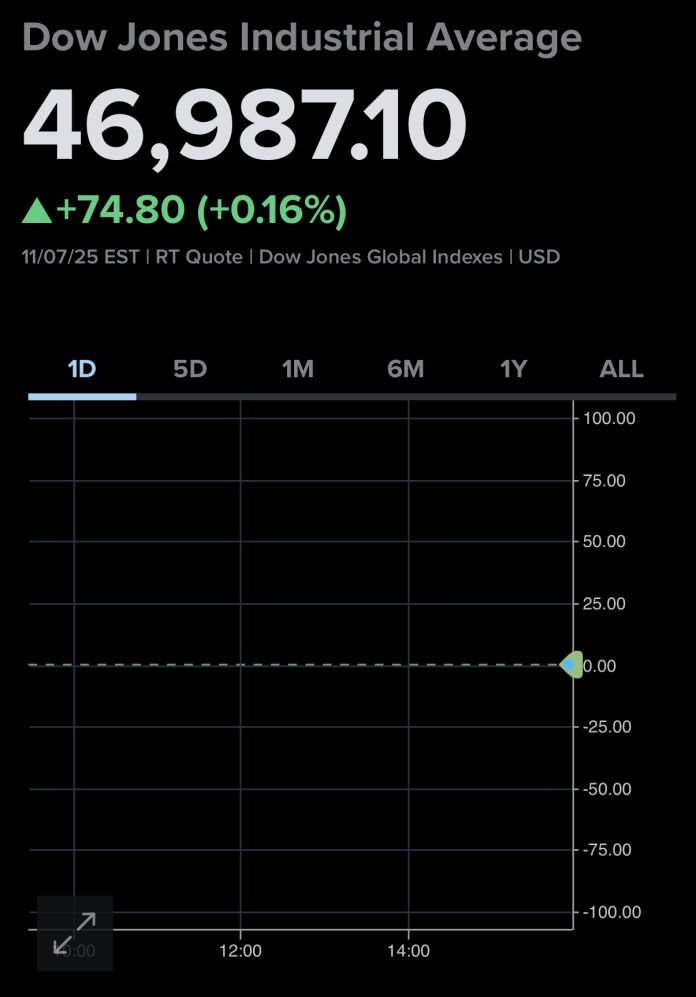The image size is (696, 997).
Task: View the 6M chart range
Action: 405,369
